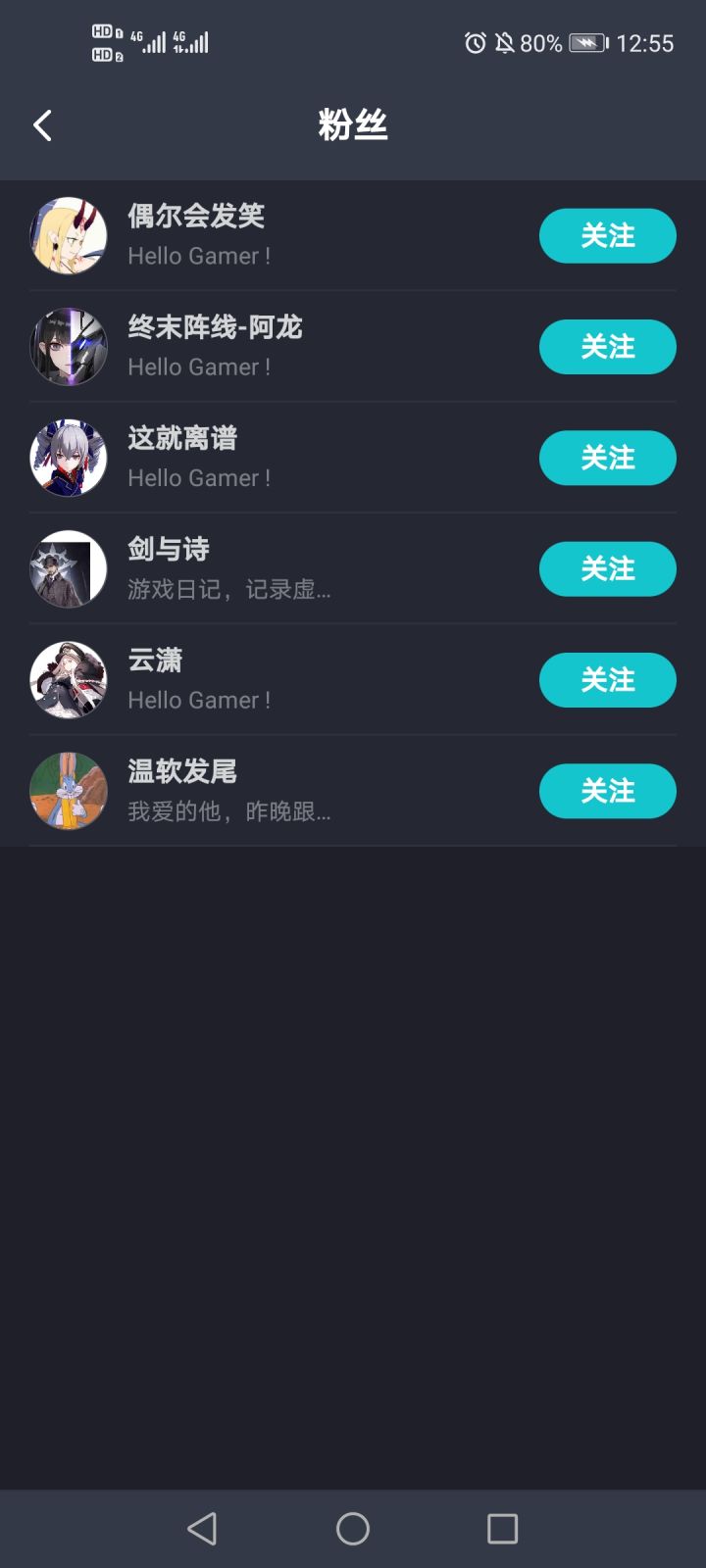This screenshot has width=706, height=1568.
Task: Follow the user 这就离谱
Action: pyautogui.click(x=607, y=458)
